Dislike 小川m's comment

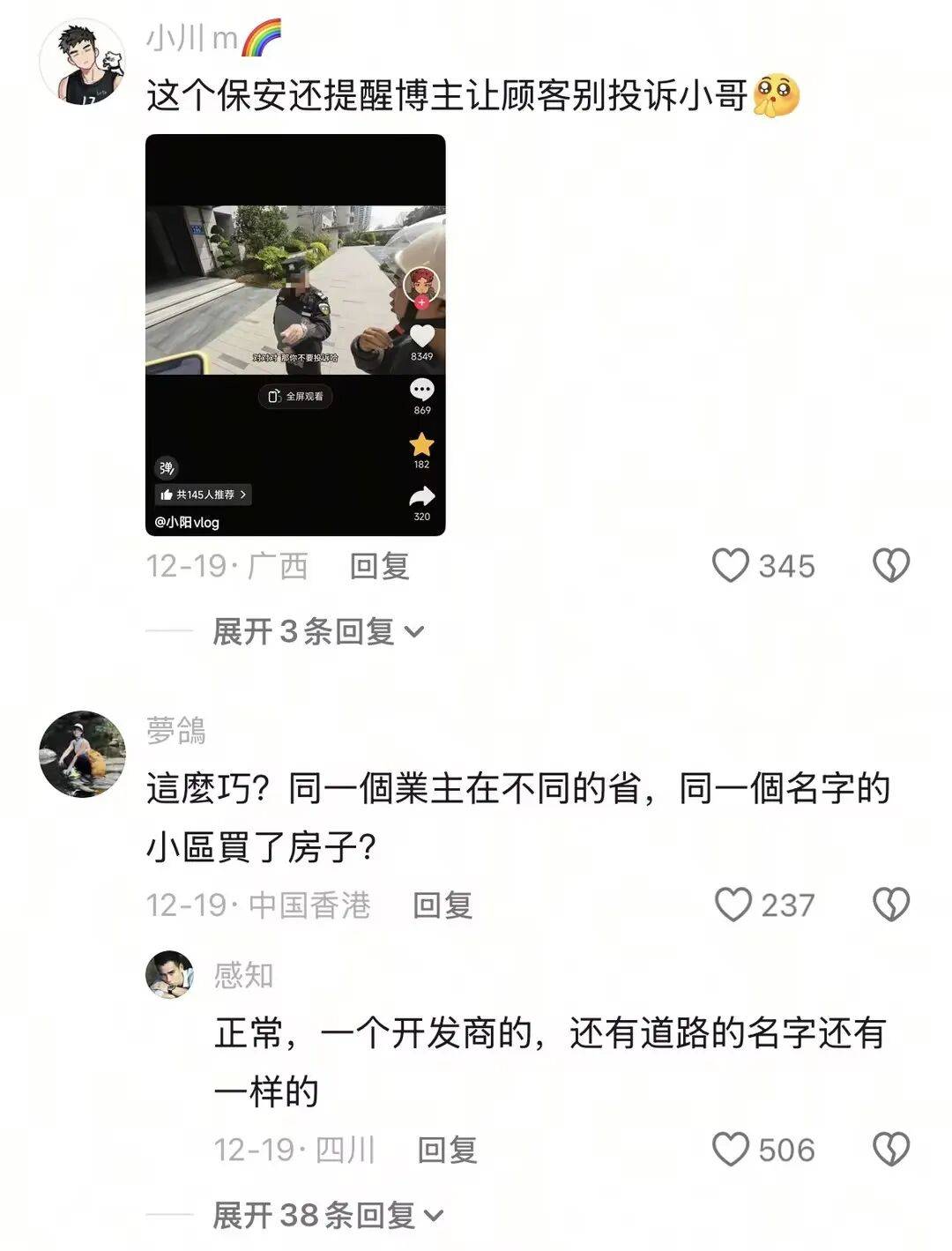(x=890, y=565)
